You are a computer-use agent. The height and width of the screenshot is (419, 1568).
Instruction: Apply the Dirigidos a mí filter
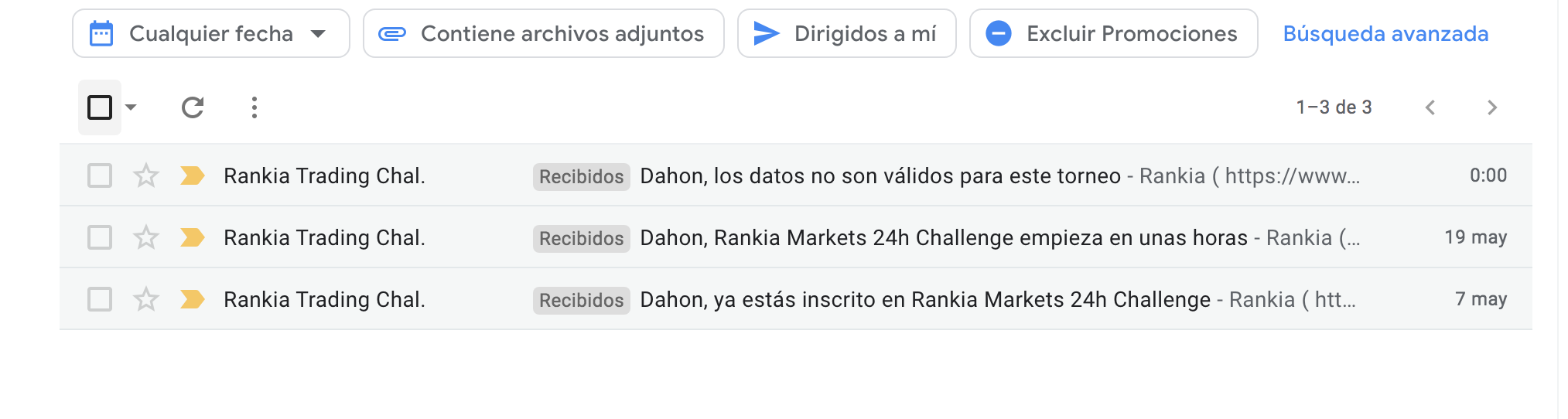pyautogui.click(x=846, y=33)
